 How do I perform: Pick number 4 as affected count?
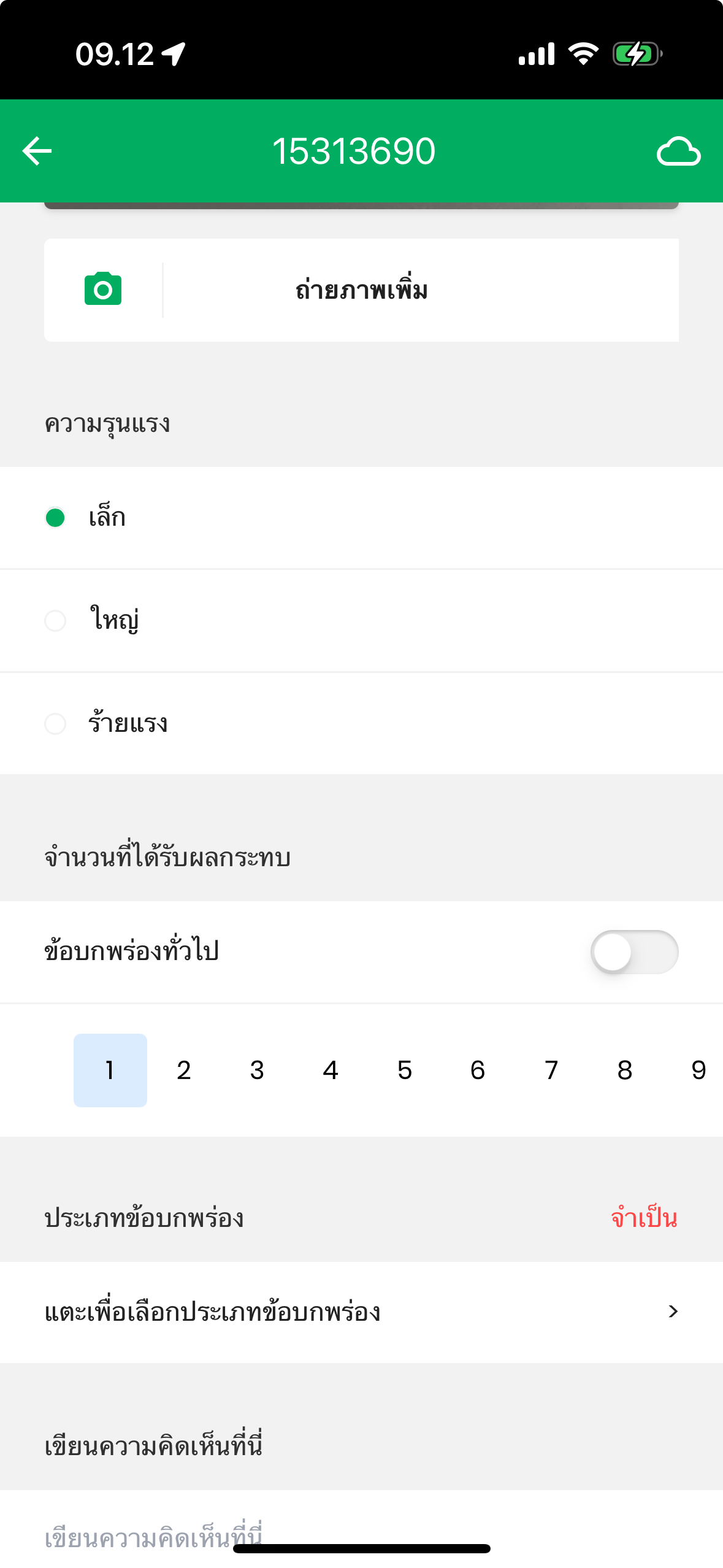point(331,1070)
